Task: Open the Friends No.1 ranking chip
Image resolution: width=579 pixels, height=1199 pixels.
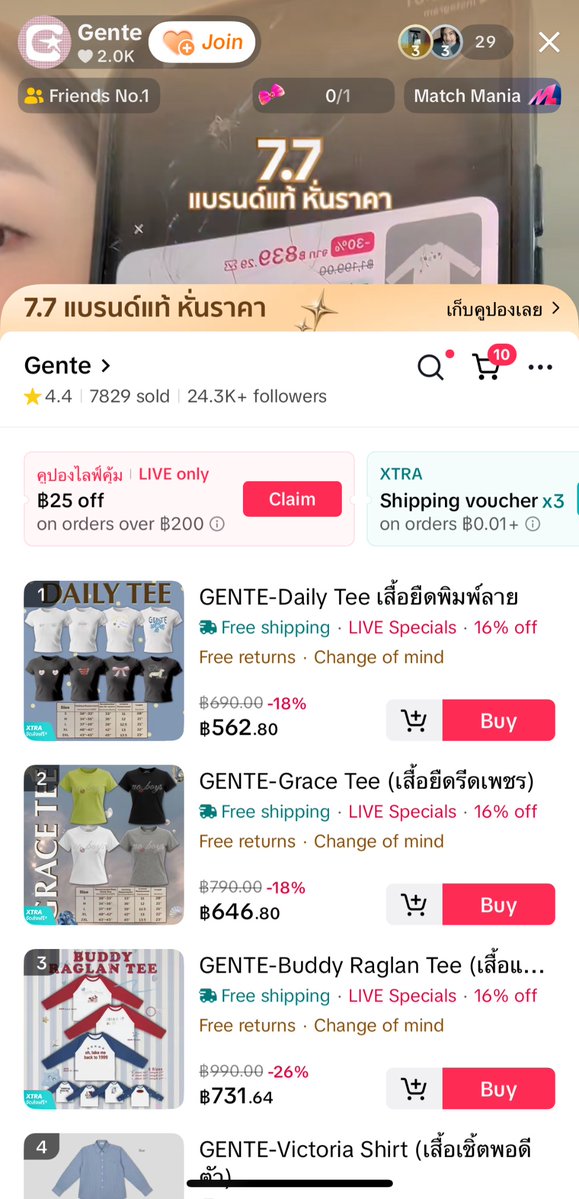Action: (x=89, y=96)
